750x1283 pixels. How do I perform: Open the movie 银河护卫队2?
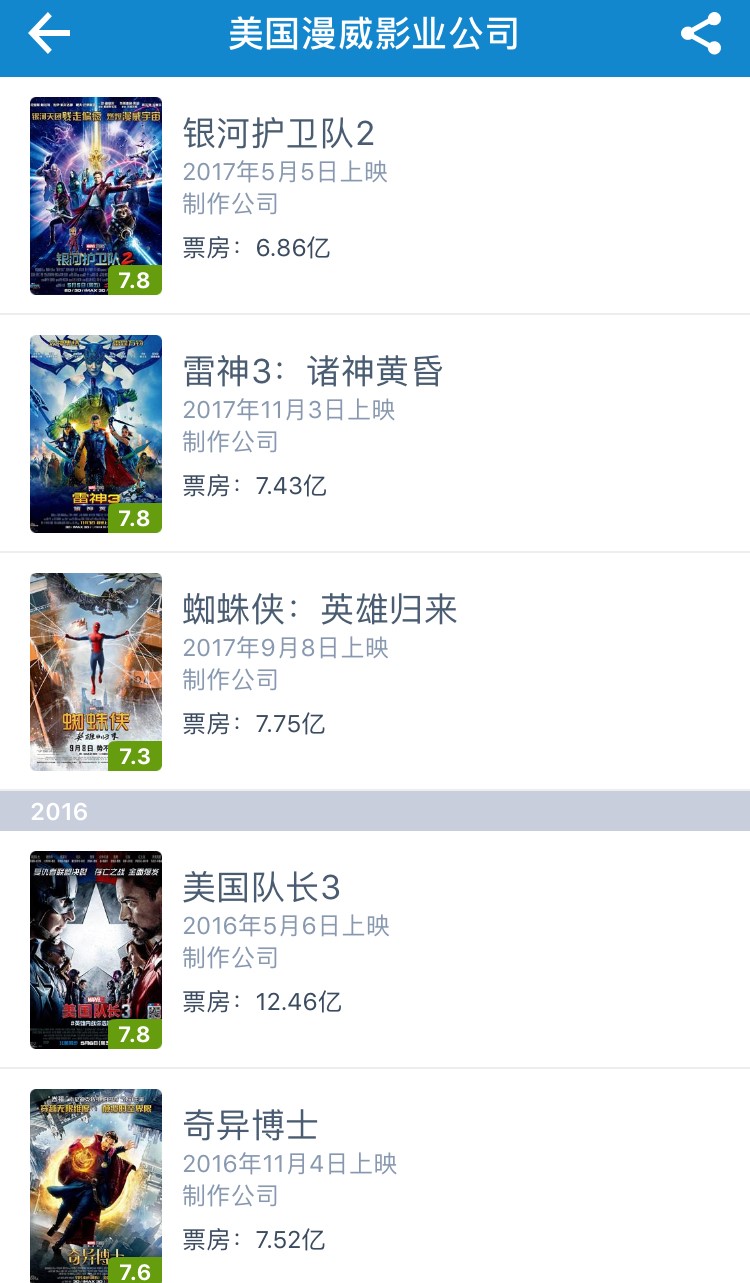click(278, 134)
